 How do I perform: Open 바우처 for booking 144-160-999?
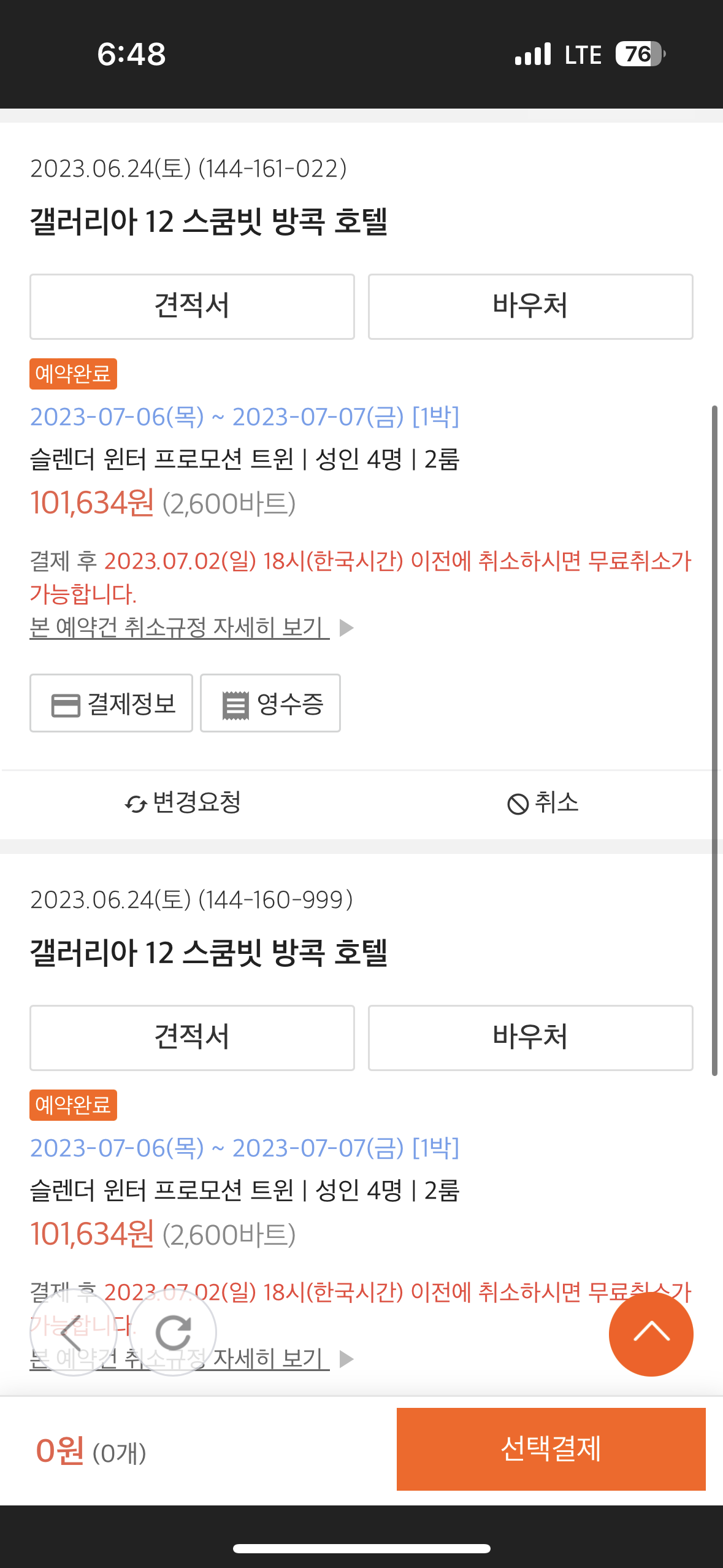(530, 1037)
